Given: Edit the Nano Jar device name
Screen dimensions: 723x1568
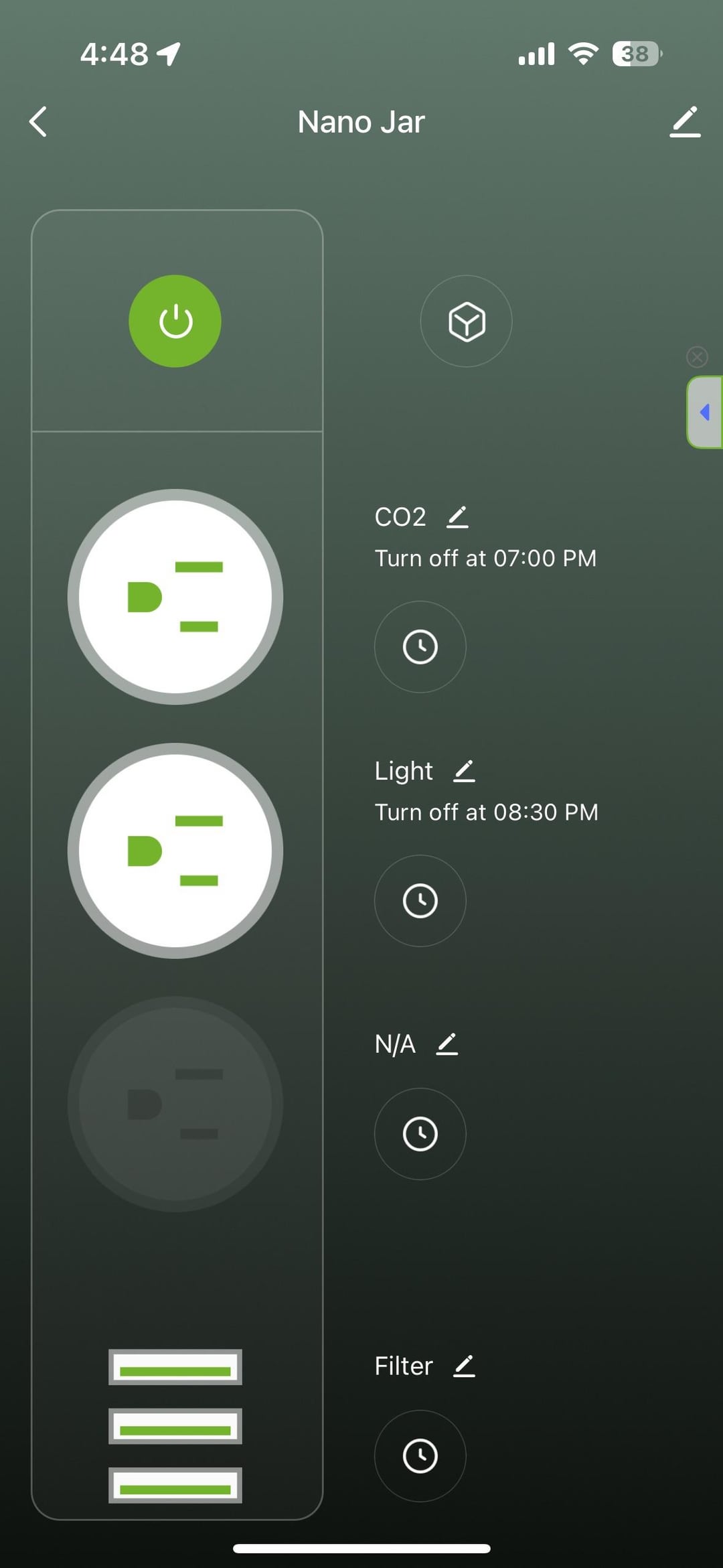Looking at the screenshot, I should (x=684, y=122).
